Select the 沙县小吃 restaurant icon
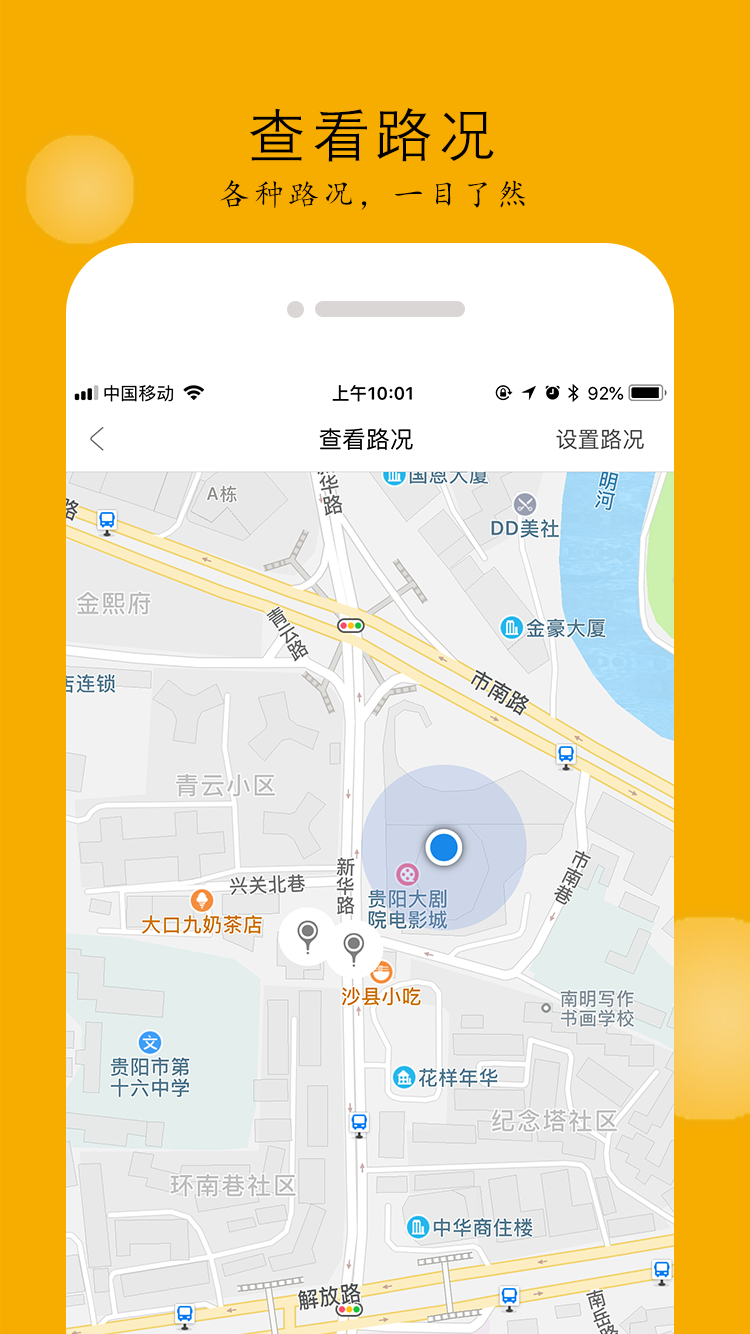 tap(381, 970)
